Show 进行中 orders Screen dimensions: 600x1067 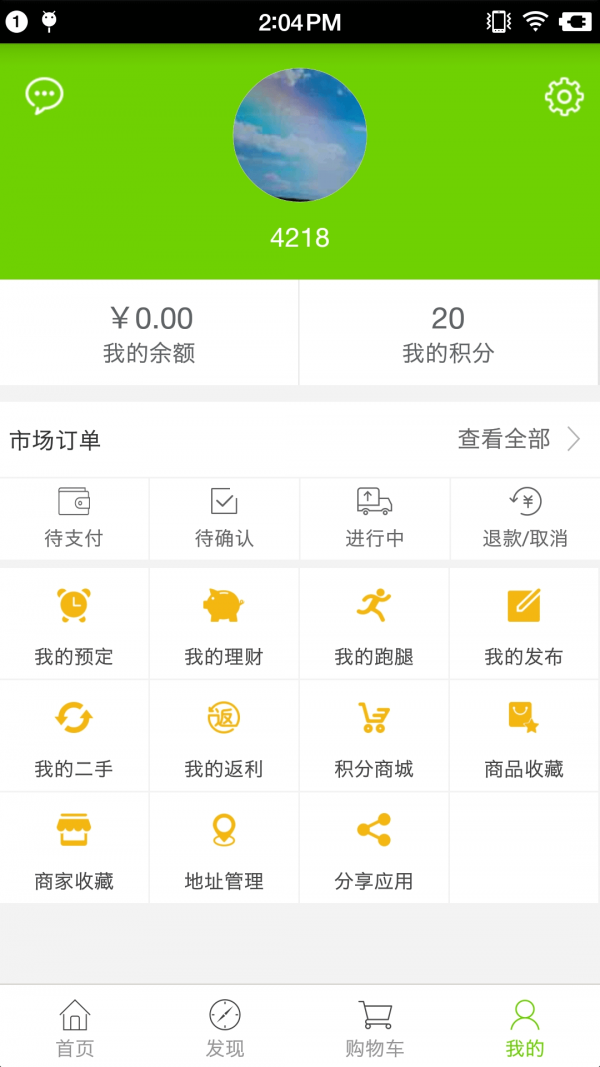point(374,518)
